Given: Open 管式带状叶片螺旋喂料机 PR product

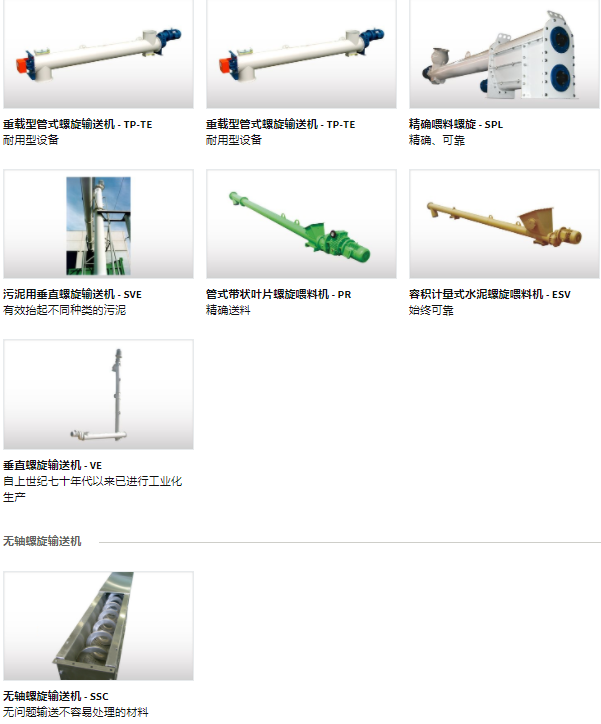Looking at the screenshot, I should pos(301,224).
